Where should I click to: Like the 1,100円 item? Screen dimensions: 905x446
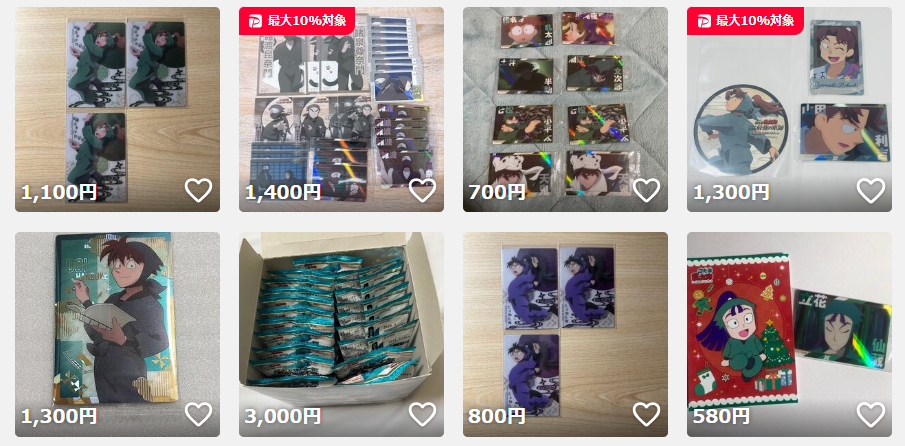pyautogui.click(x=199, y=190)
